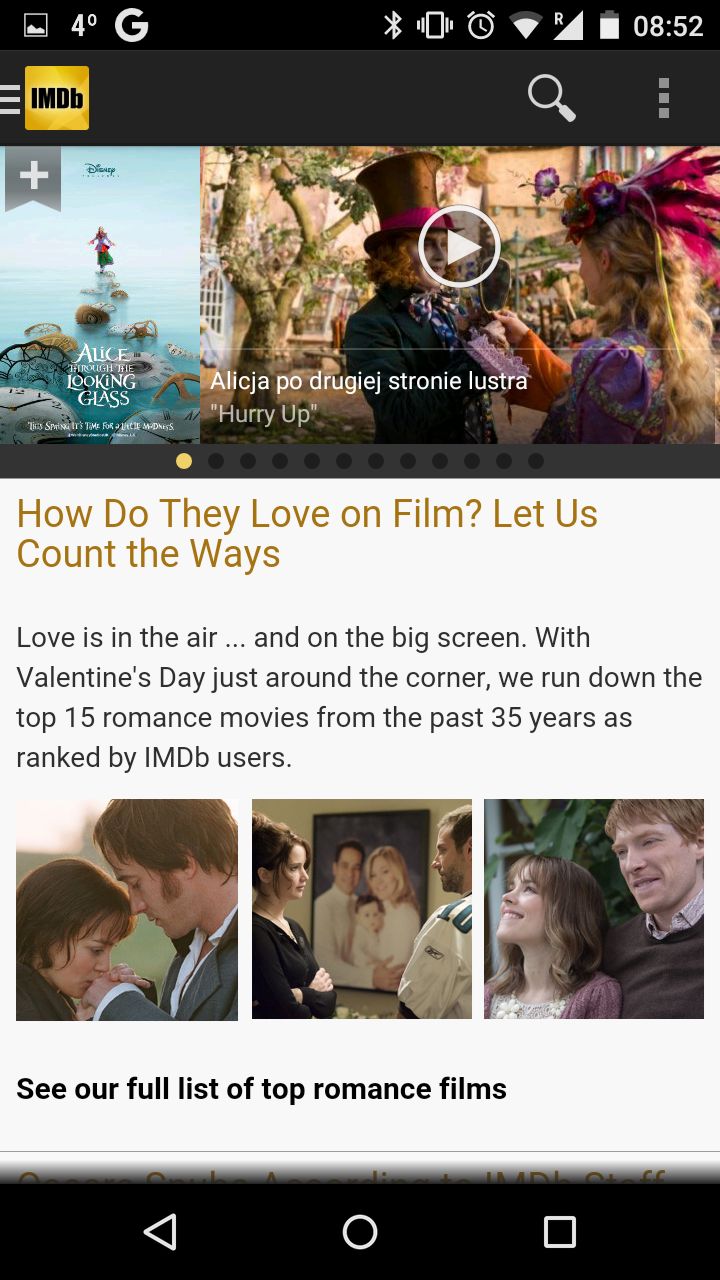Image resolution: width=720 pixels, height=1280 pixels.
Task: Open the IMDb navigation drawer menu
Action: coord(11,98)
